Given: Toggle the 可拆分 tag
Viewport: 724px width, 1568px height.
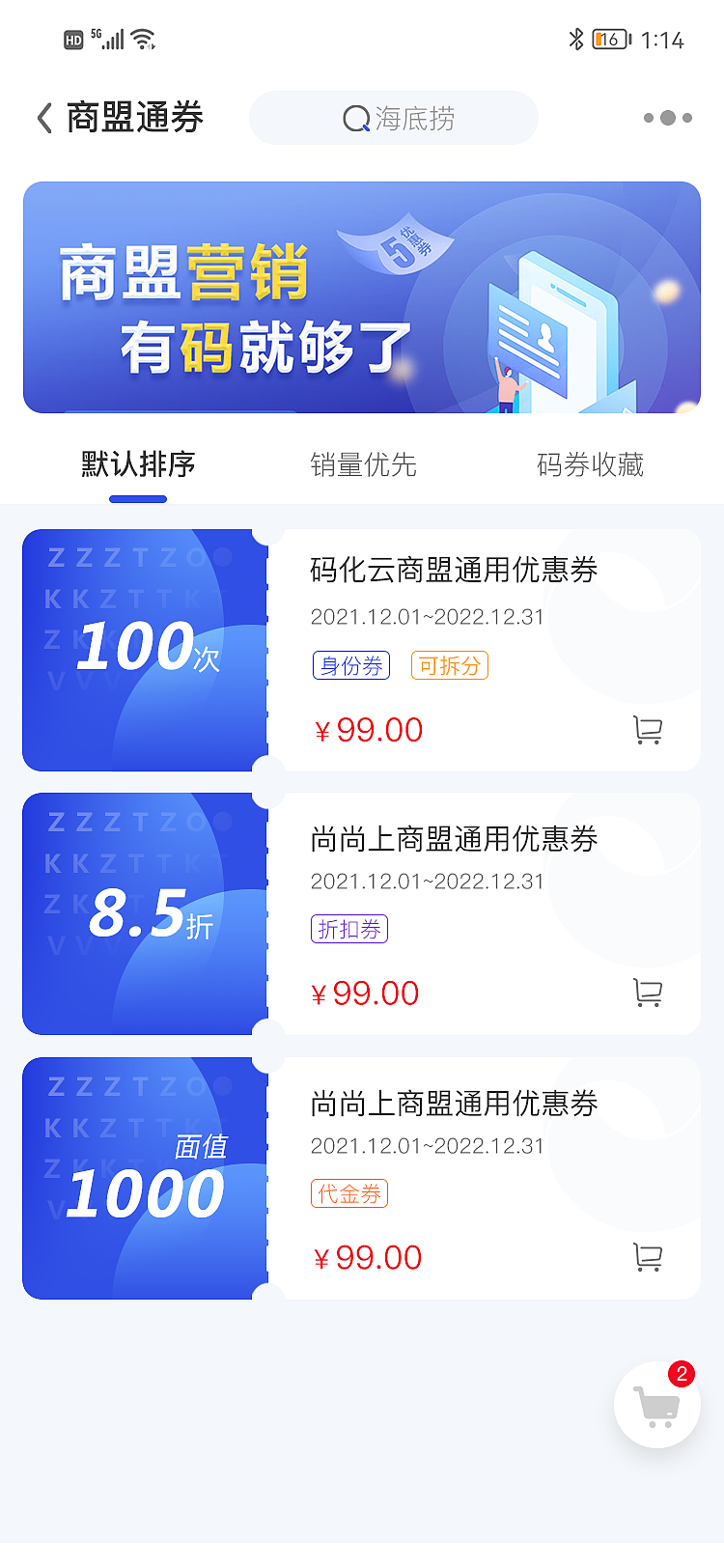Looking at the screenshot, I should point(449,664).
